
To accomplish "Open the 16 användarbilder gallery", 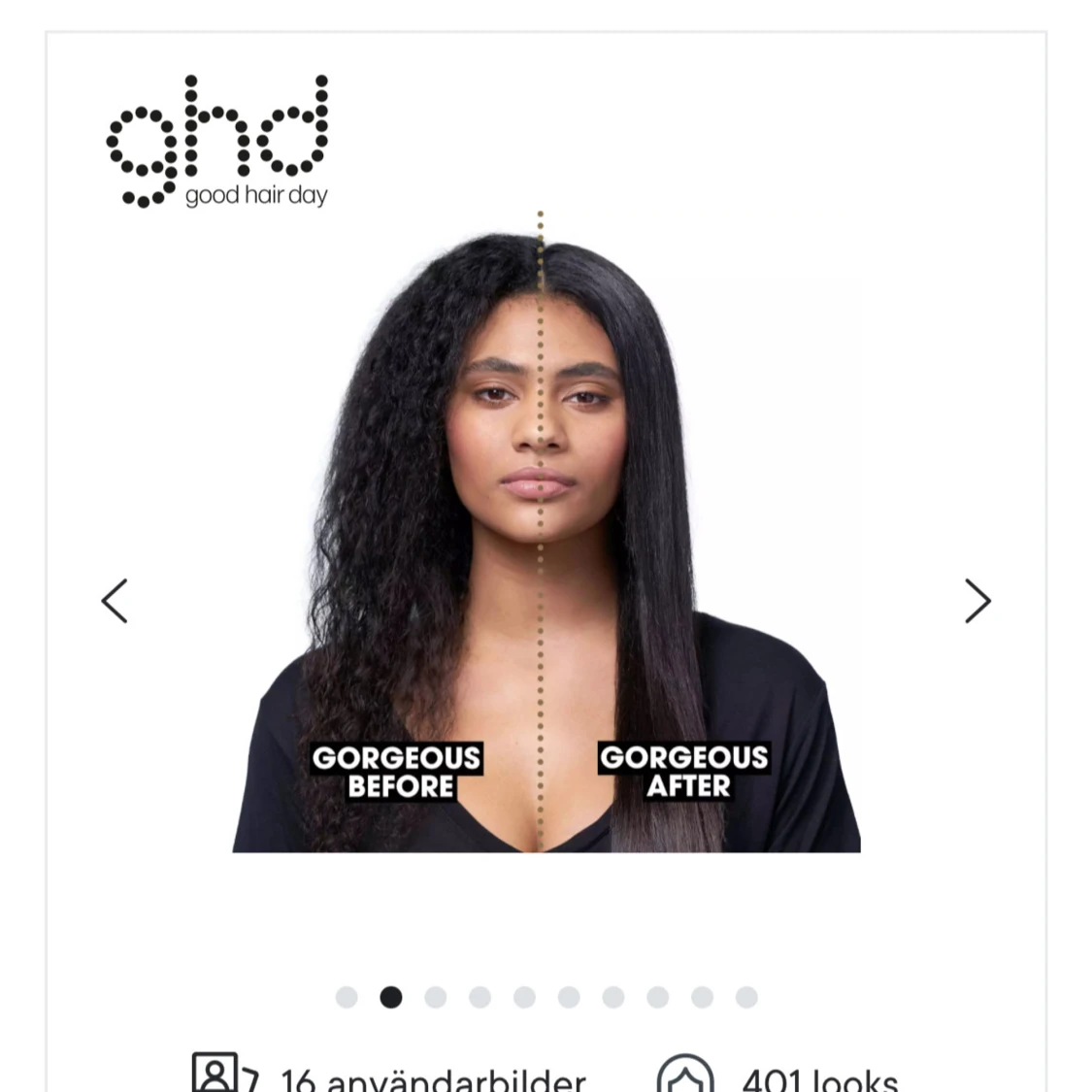I will [388, 1076].
